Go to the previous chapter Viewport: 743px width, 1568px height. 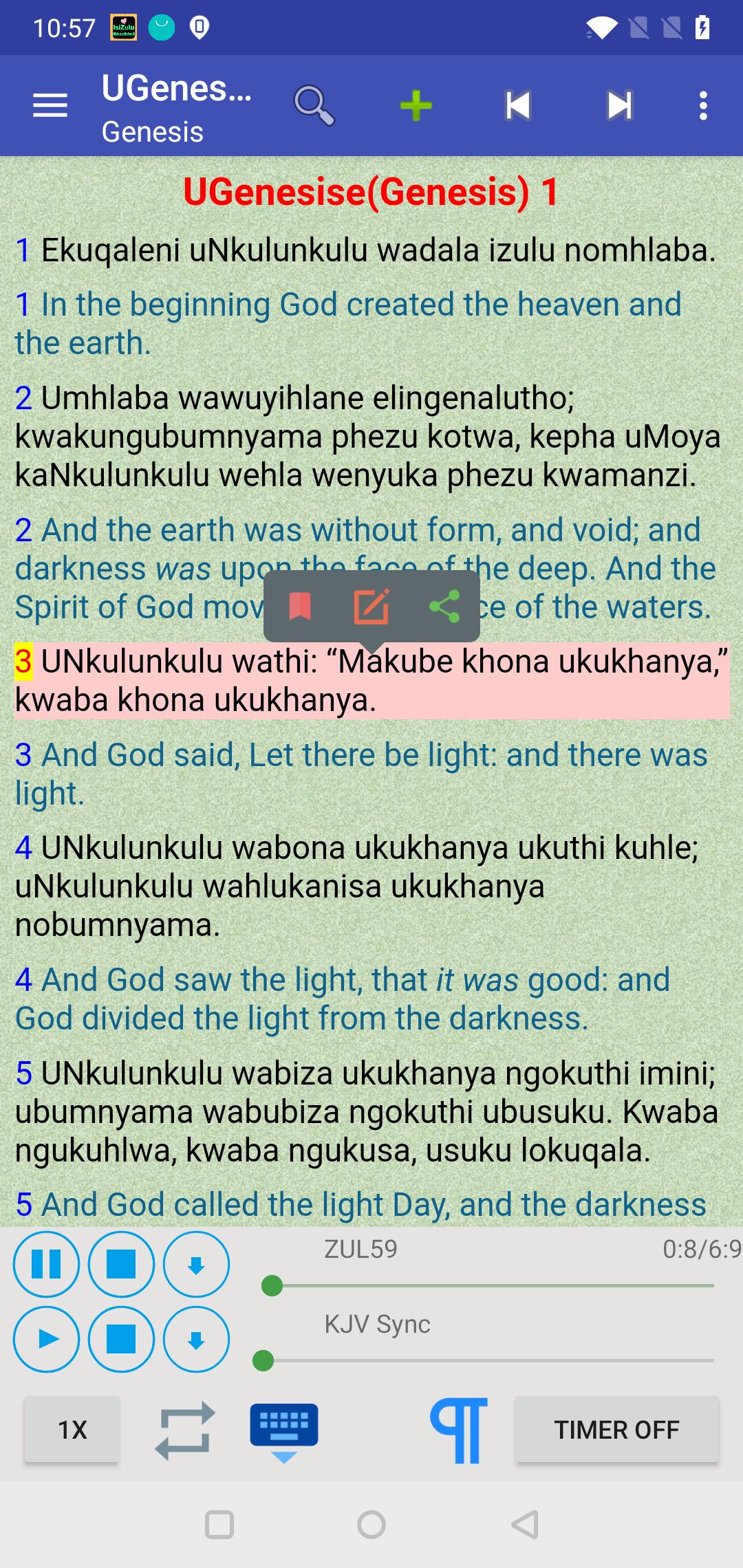518,106
